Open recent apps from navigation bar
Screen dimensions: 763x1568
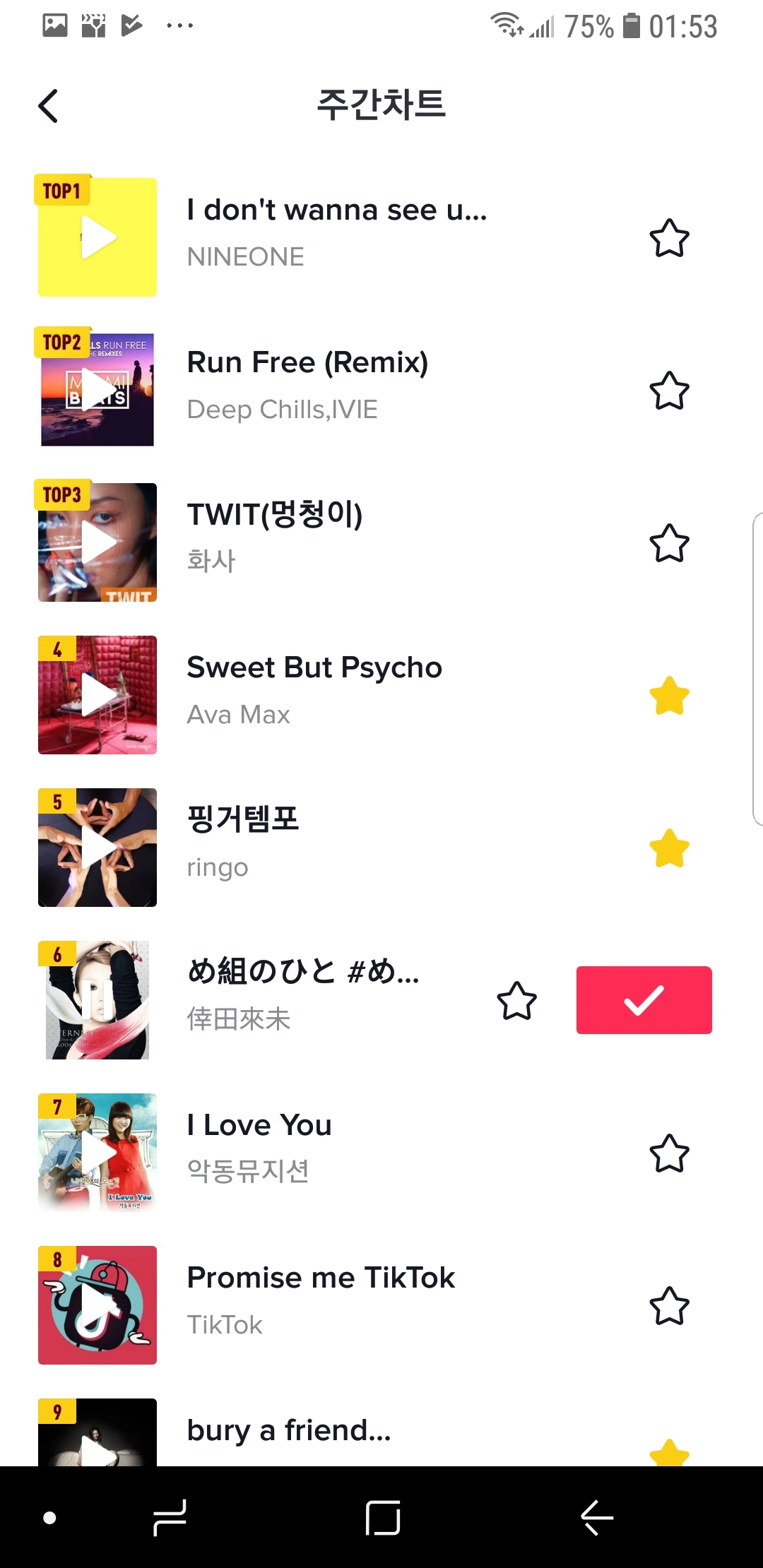(170, 1517)
